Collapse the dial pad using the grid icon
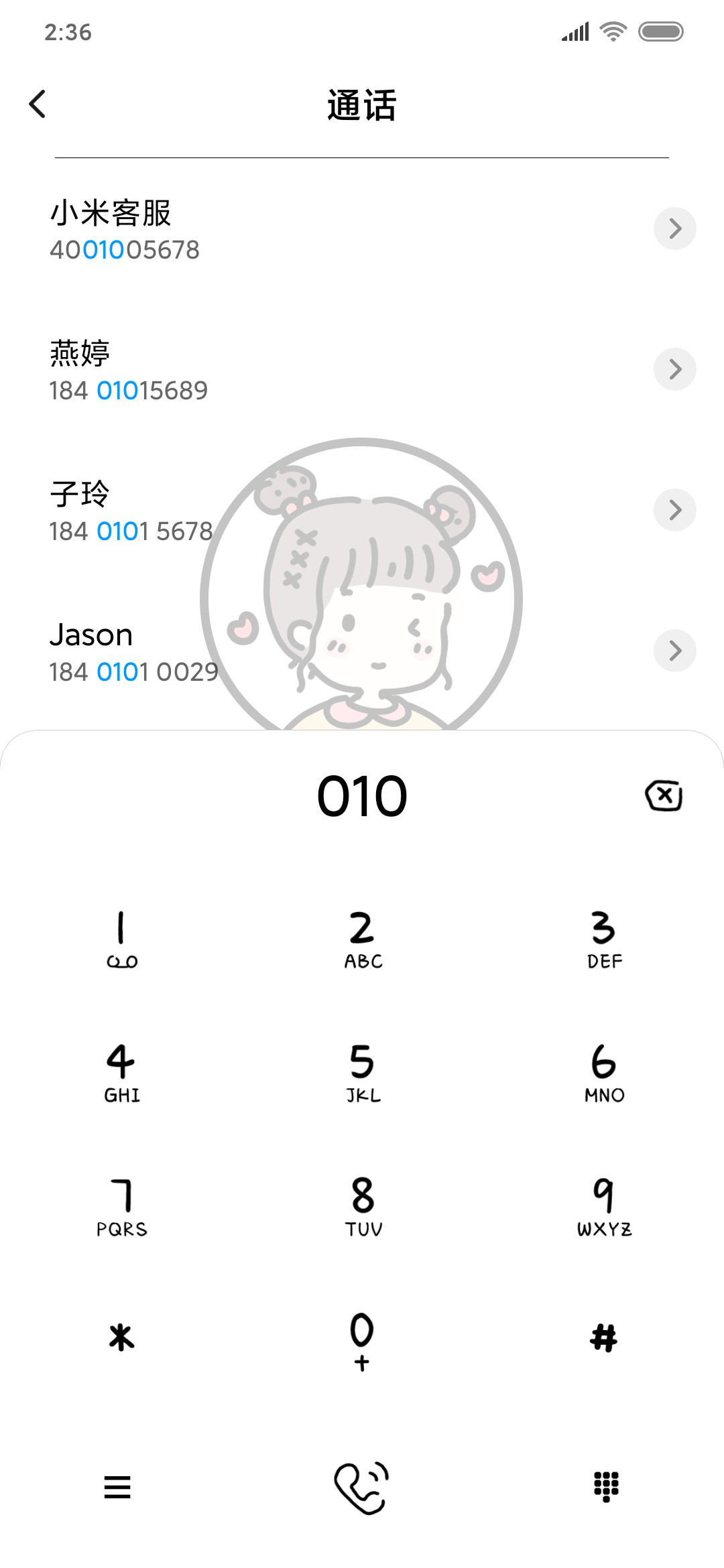 (606, 1486)
